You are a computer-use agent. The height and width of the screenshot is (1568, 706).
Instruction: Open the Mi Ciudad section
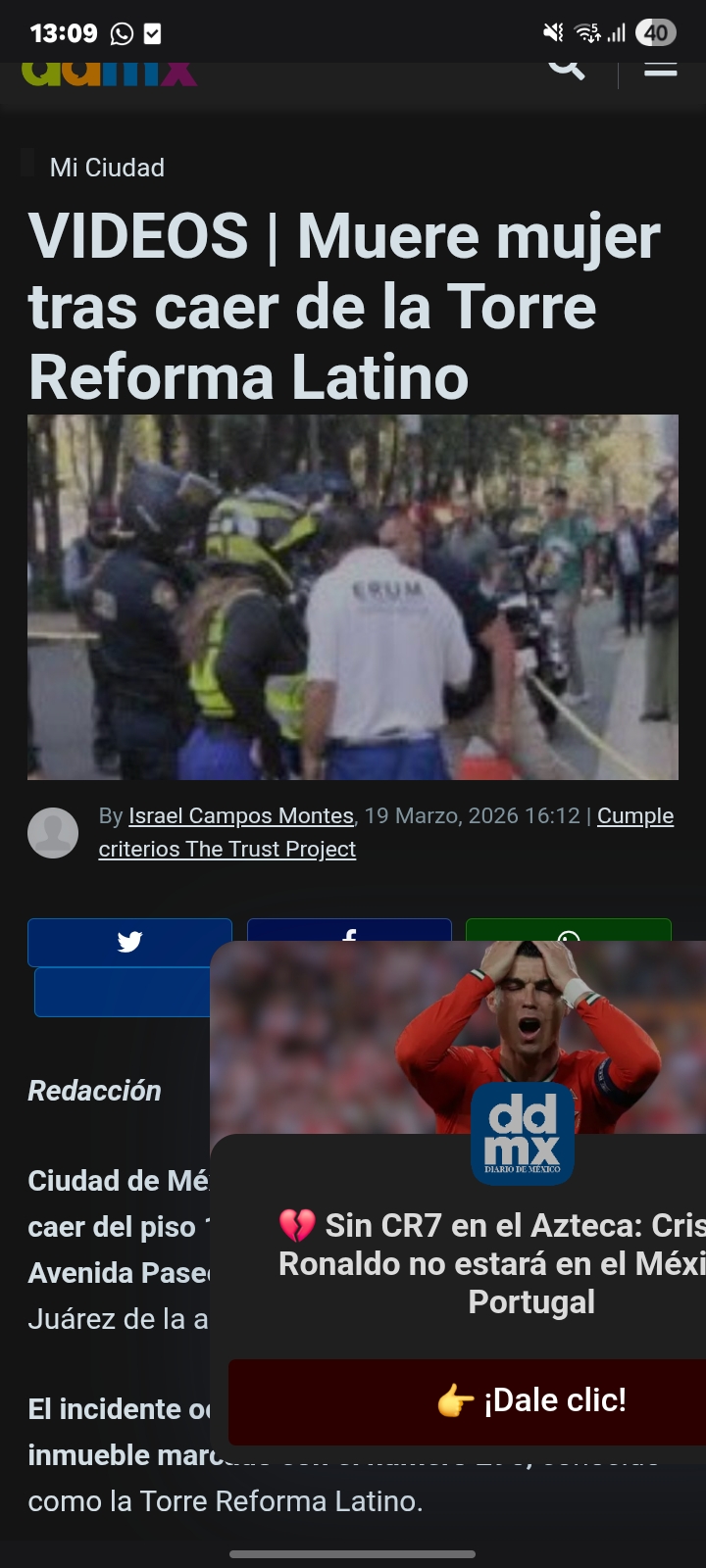click(x=107, y=168)
